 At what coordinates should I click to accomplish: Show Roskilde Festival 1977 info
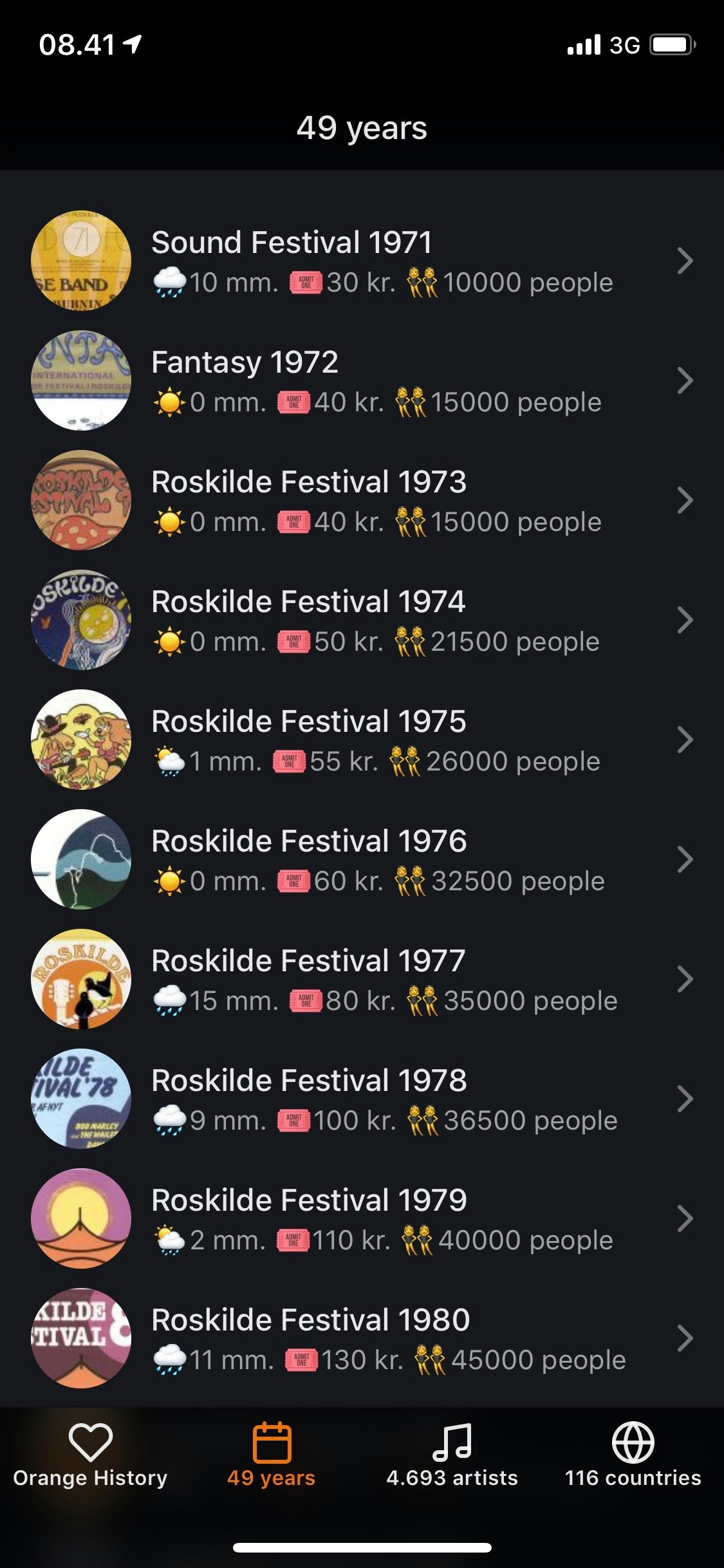[x=360, y=979]
